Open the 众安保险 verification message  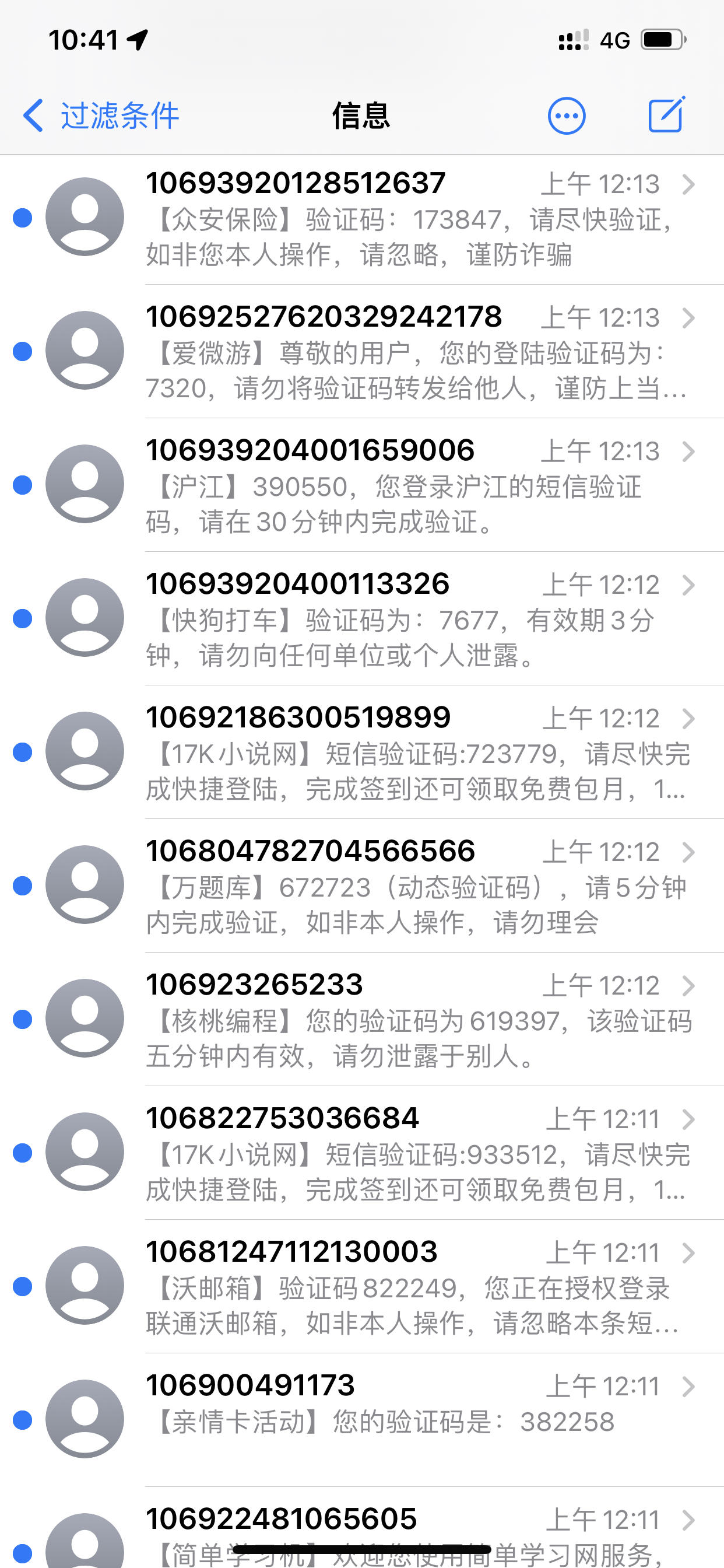point(362,219)
